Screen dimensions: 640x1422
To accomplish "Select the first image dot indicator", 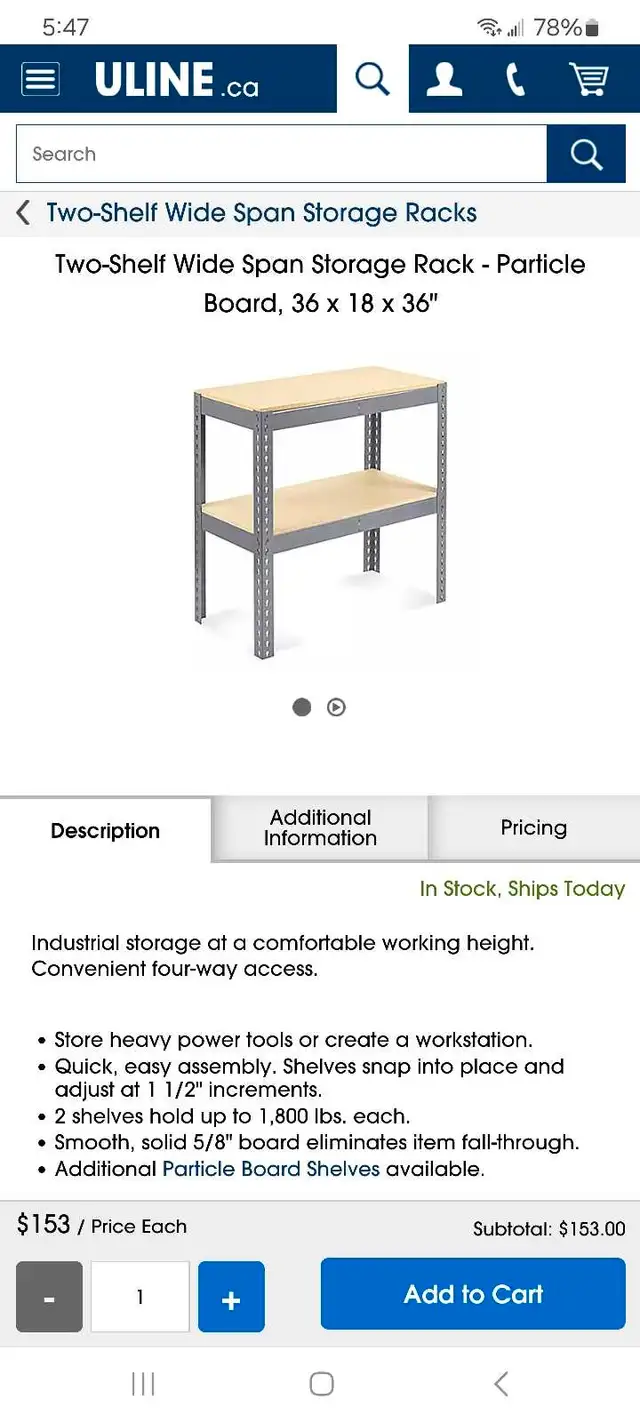I will click(301, 707).
